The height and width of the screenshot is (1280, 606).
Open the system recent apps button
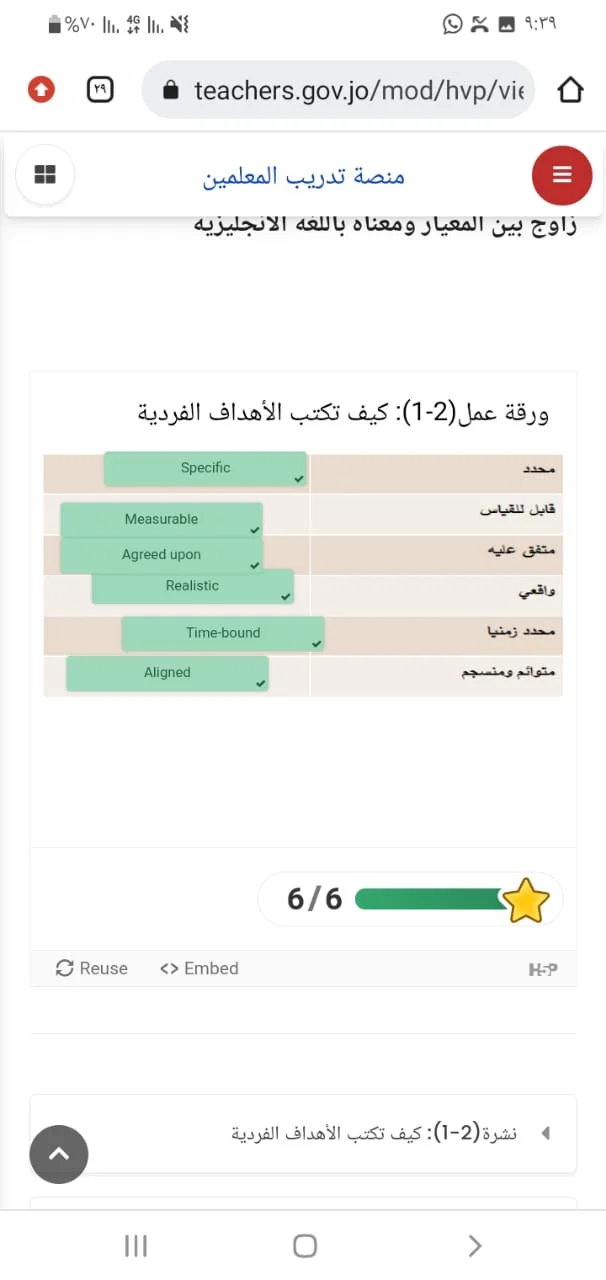coord(136,1245)
